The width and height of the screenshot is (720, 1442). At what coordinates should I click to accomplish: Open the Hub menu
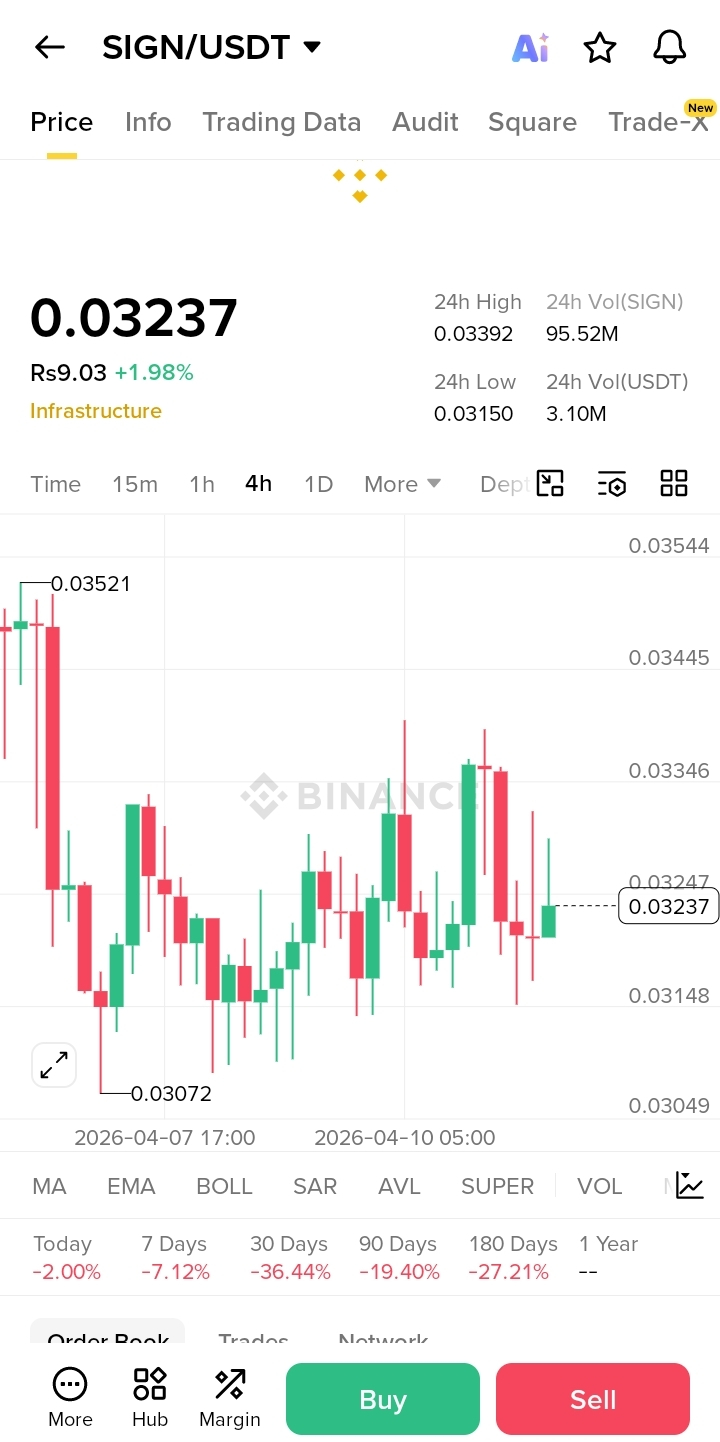pos(150,1398)
